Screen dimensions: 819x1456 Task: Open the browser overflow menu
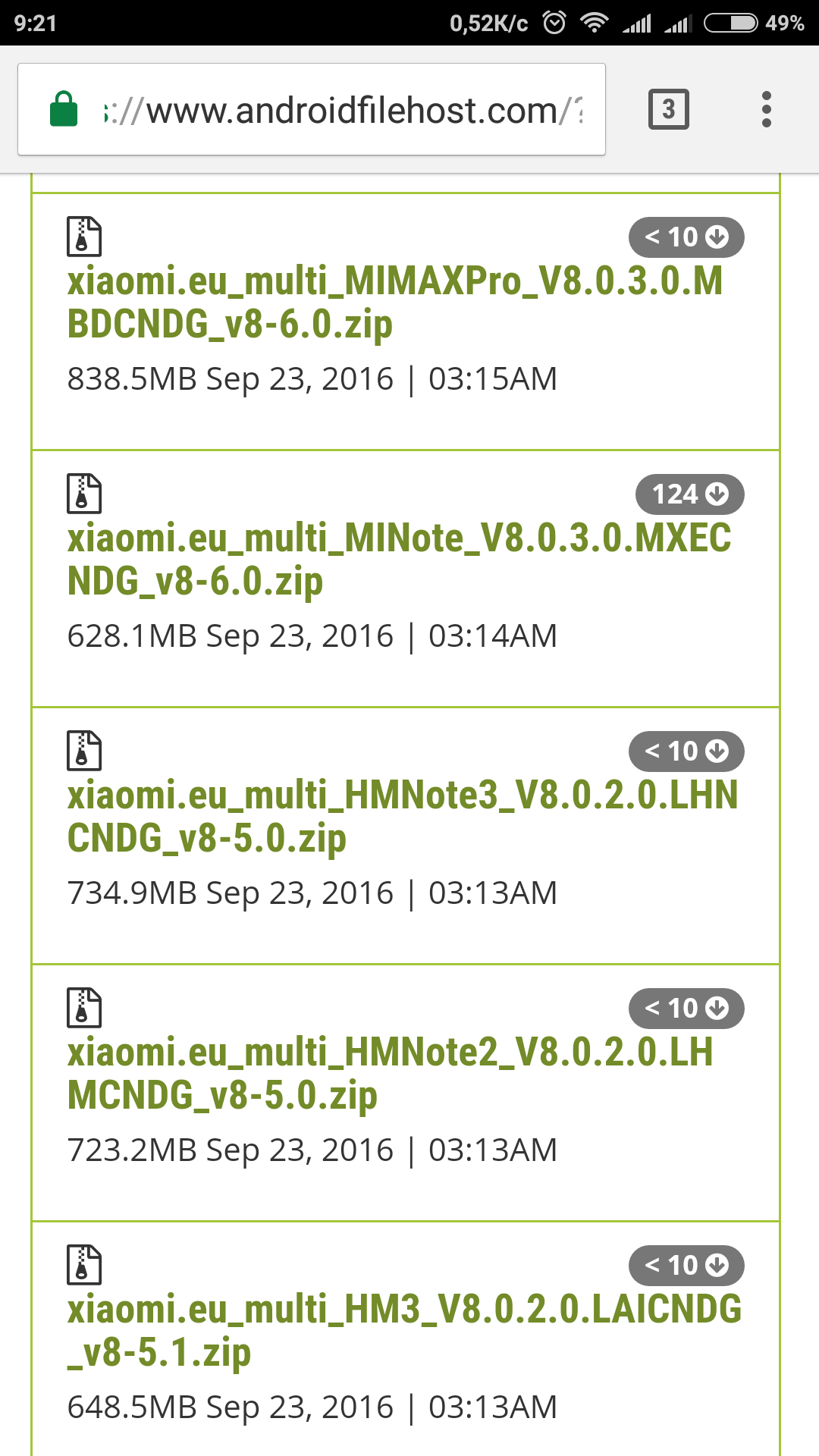point(767,109)
